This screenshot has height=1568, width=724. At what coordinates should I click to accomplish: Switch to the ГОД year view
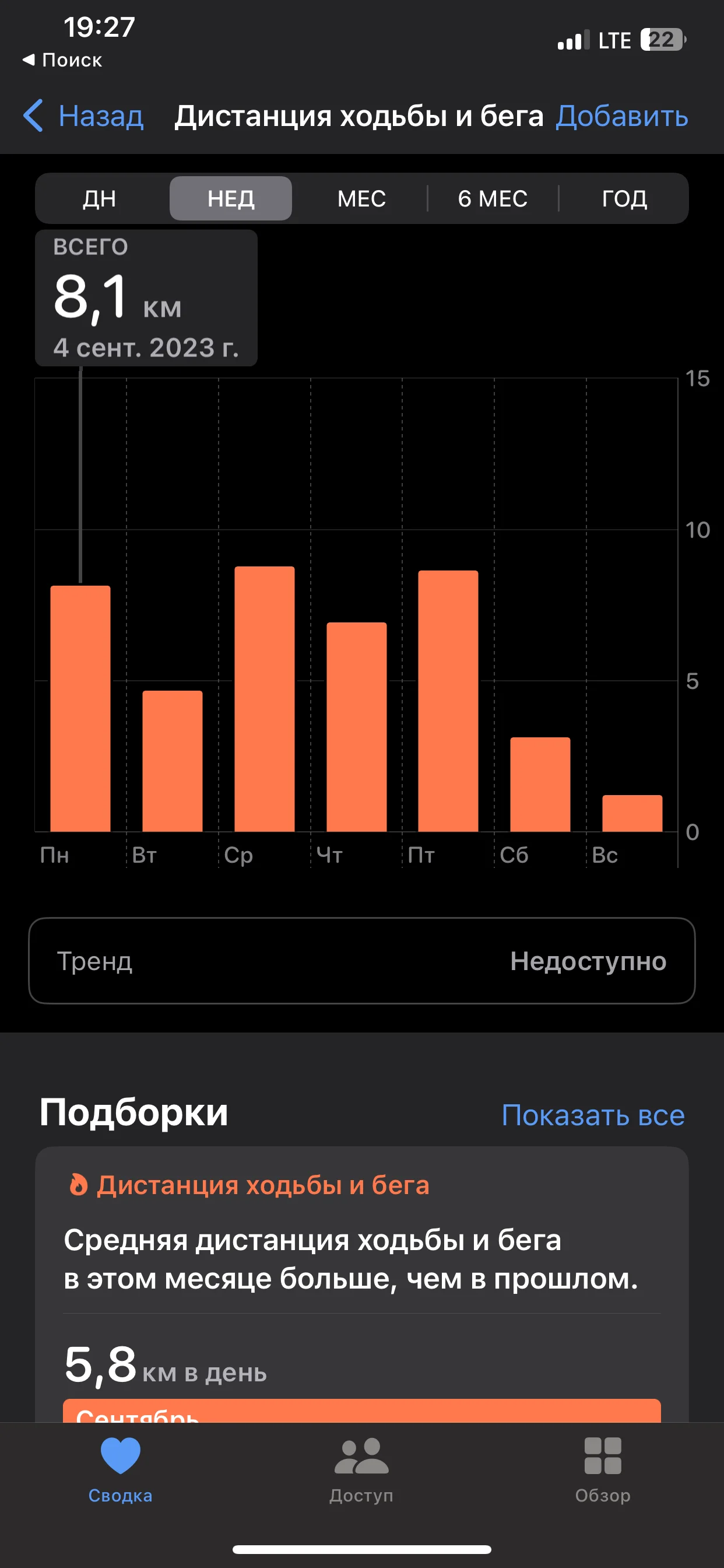pos(624,198)
